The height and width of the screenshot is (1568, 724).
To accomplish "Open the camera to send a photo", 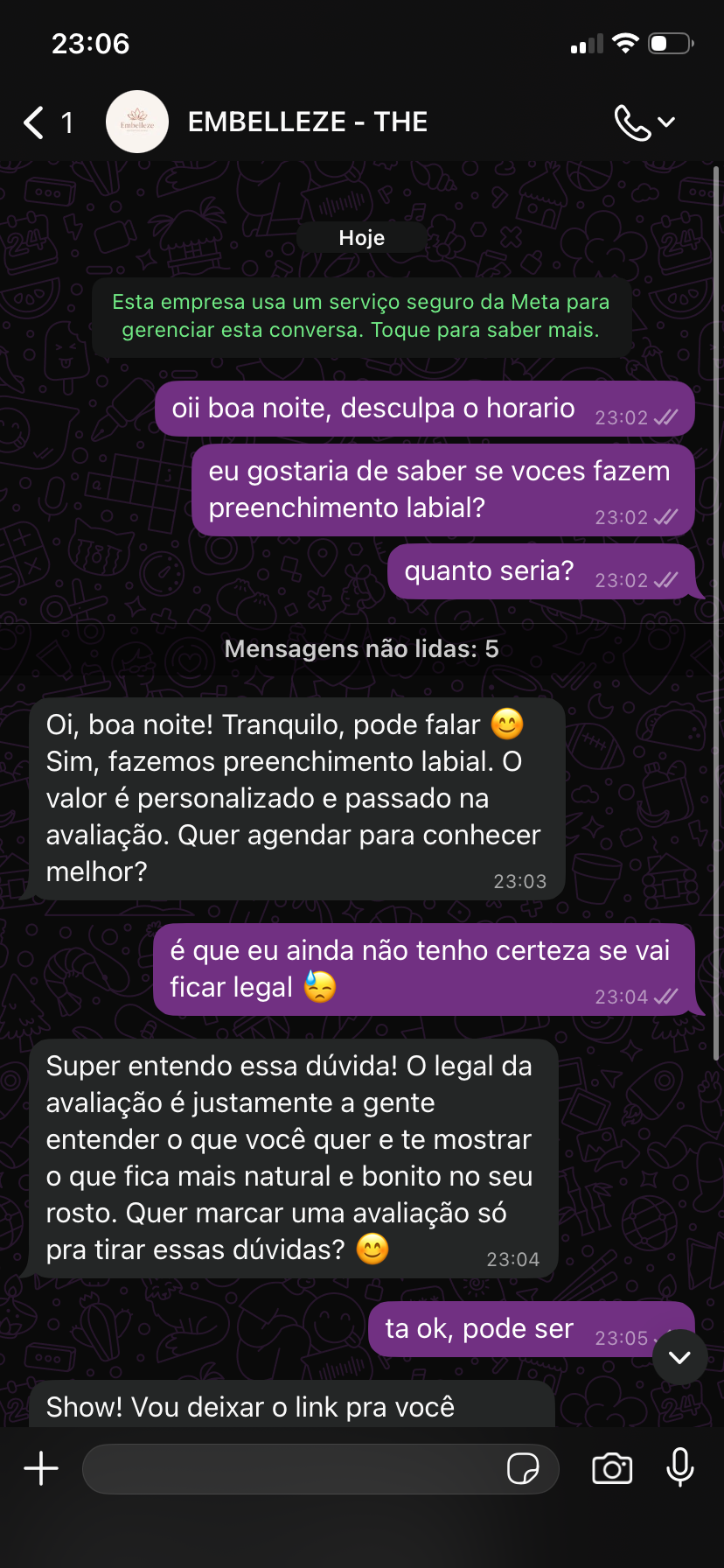I will pyautogui.click(x=612, y=1469).
